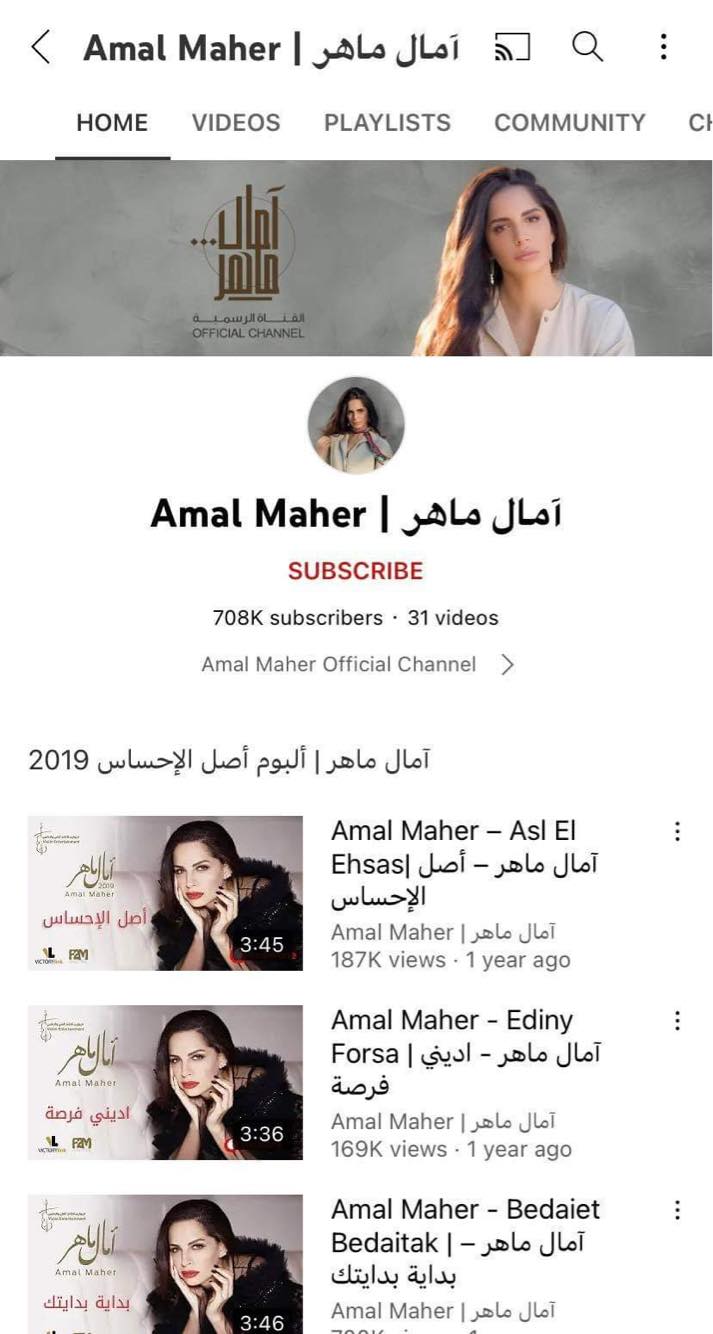Go back using the arrow icon

40,47
